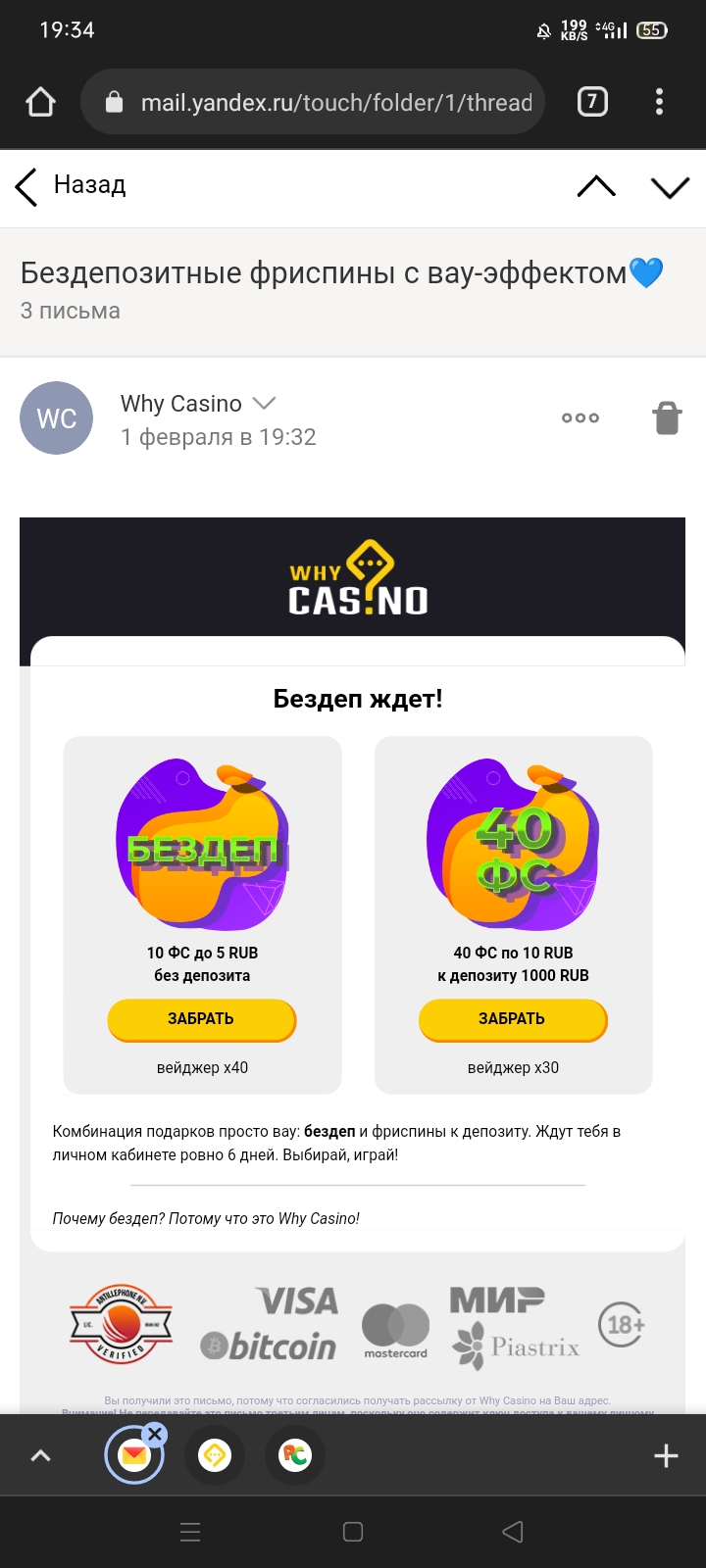
Task: Open the browser tab switcher
Action: (x=592, y=102)
